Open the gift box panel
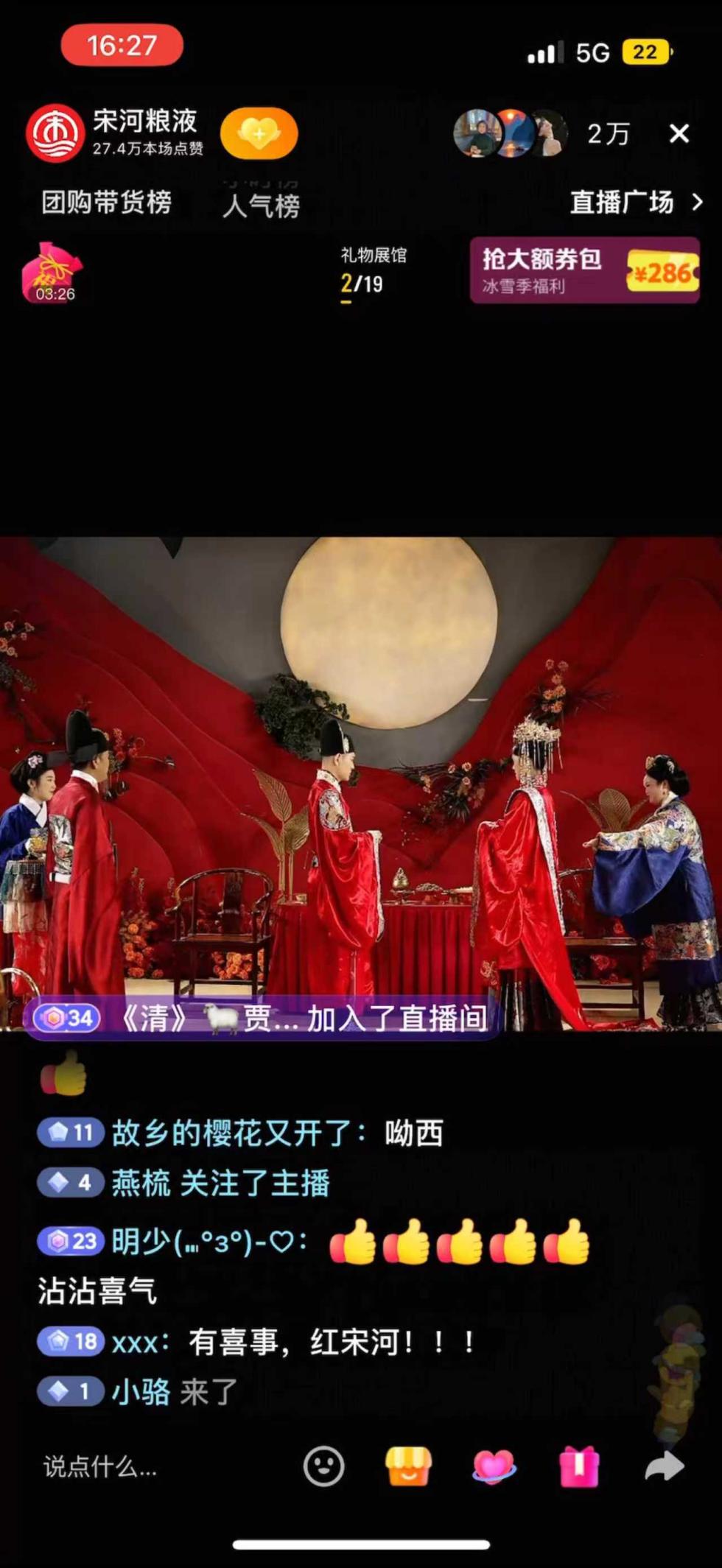 coord(579,1466)
